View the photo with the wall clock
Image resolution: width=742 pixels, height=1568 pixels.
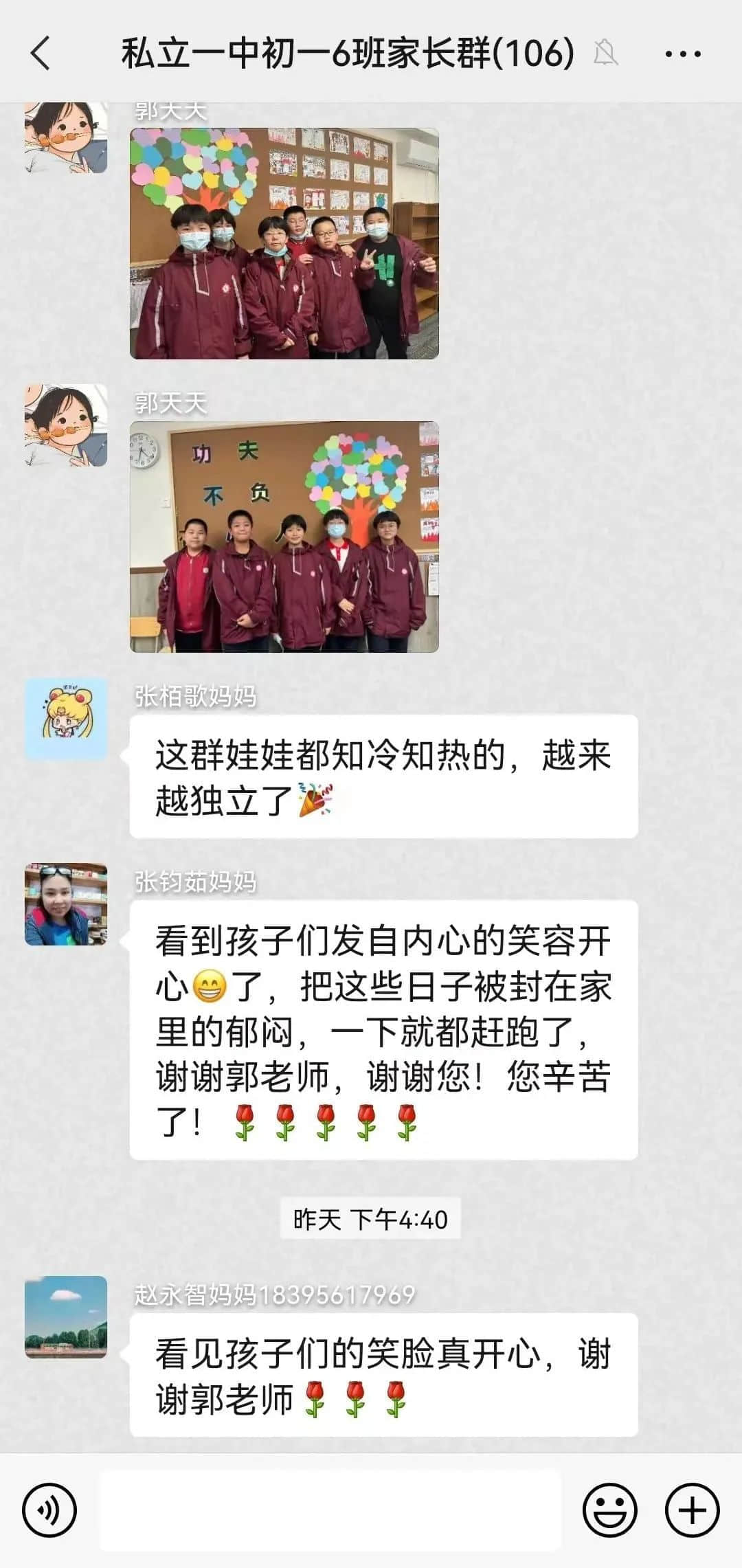(284, 537)
